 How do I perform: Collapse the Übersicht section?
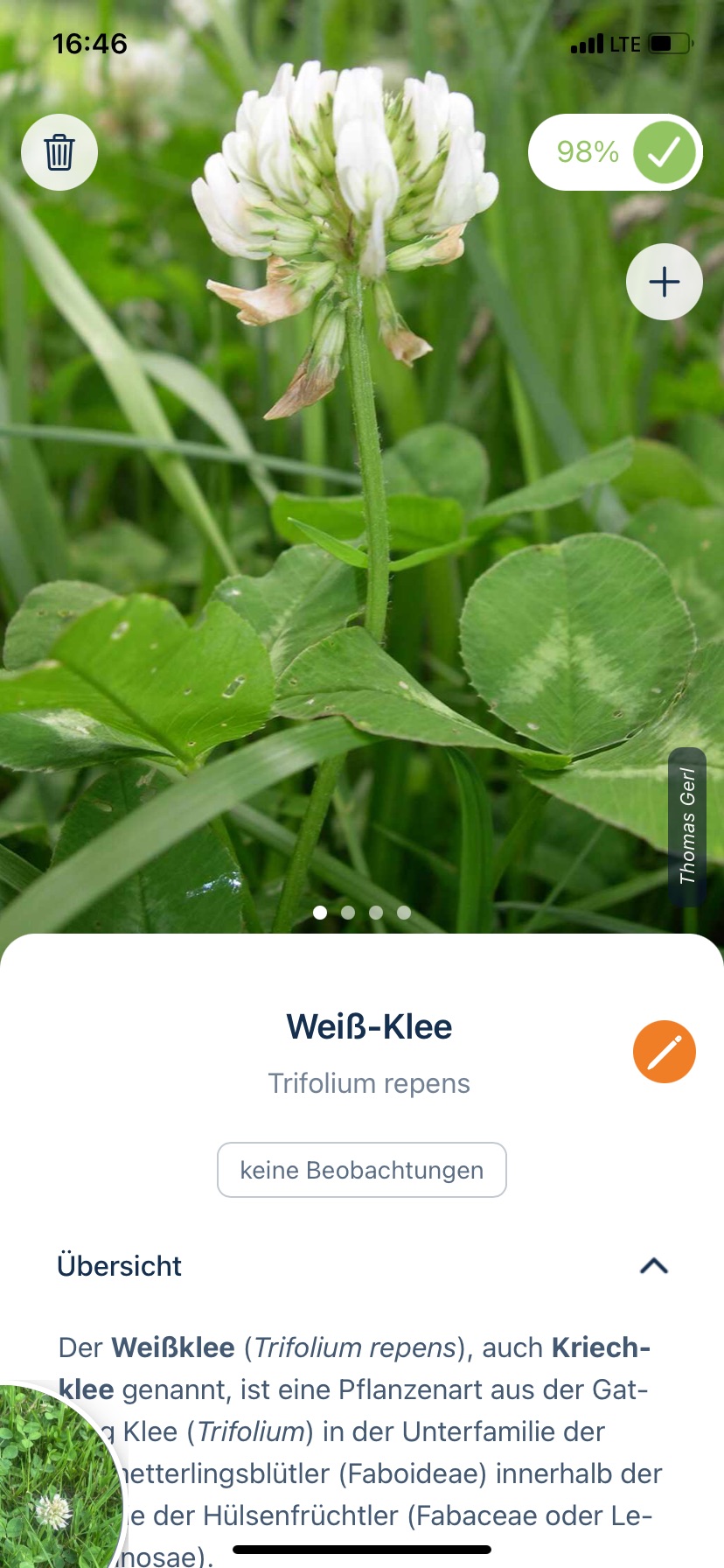point(654,1266)
